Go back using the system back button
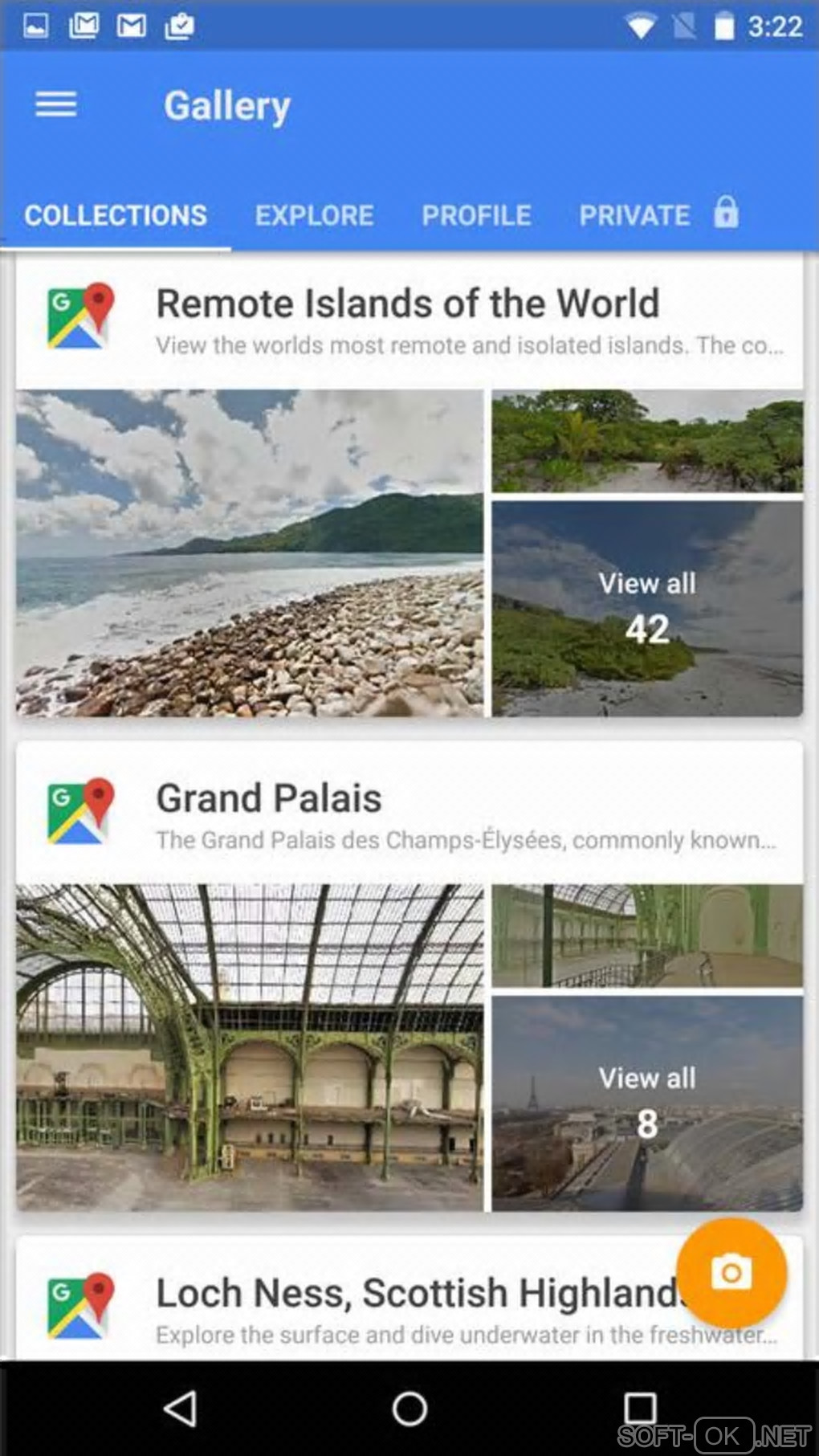 [180, 1408]
